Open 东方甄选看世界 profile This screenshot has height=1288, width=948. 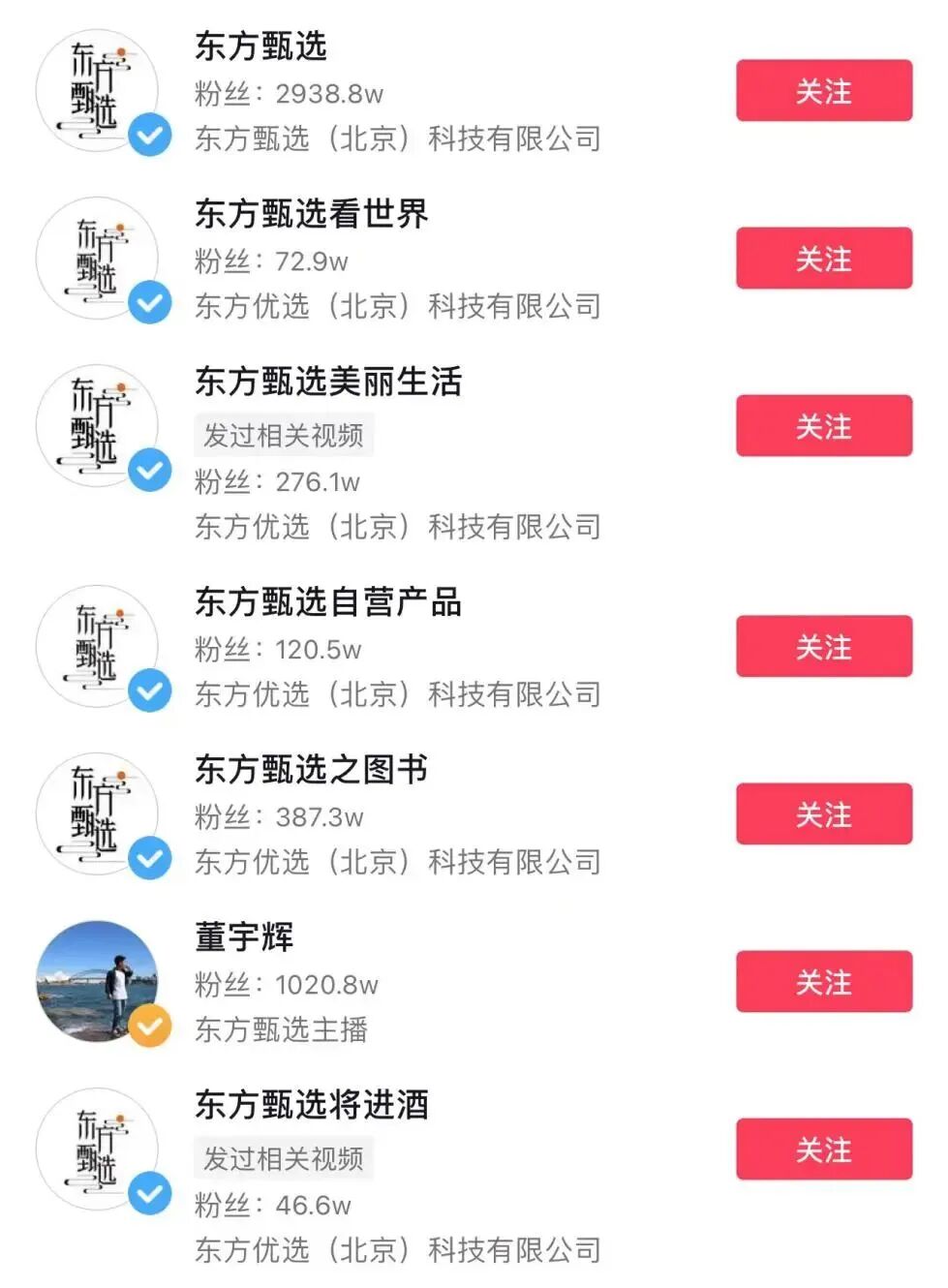pyautogui.click(x=311, y=214)
